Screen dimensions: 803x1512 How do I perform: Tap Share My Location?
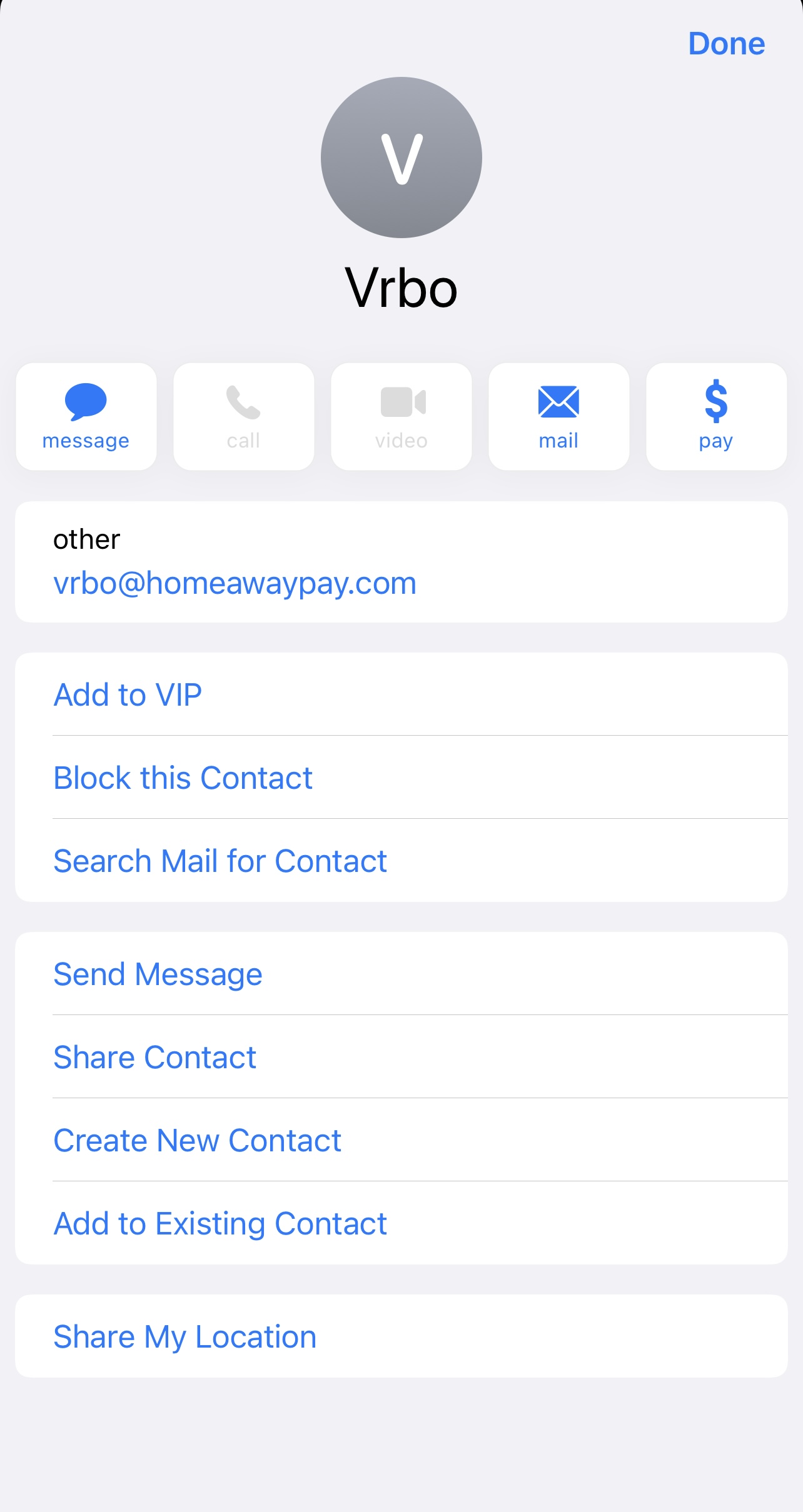(x=401, y=1336)
